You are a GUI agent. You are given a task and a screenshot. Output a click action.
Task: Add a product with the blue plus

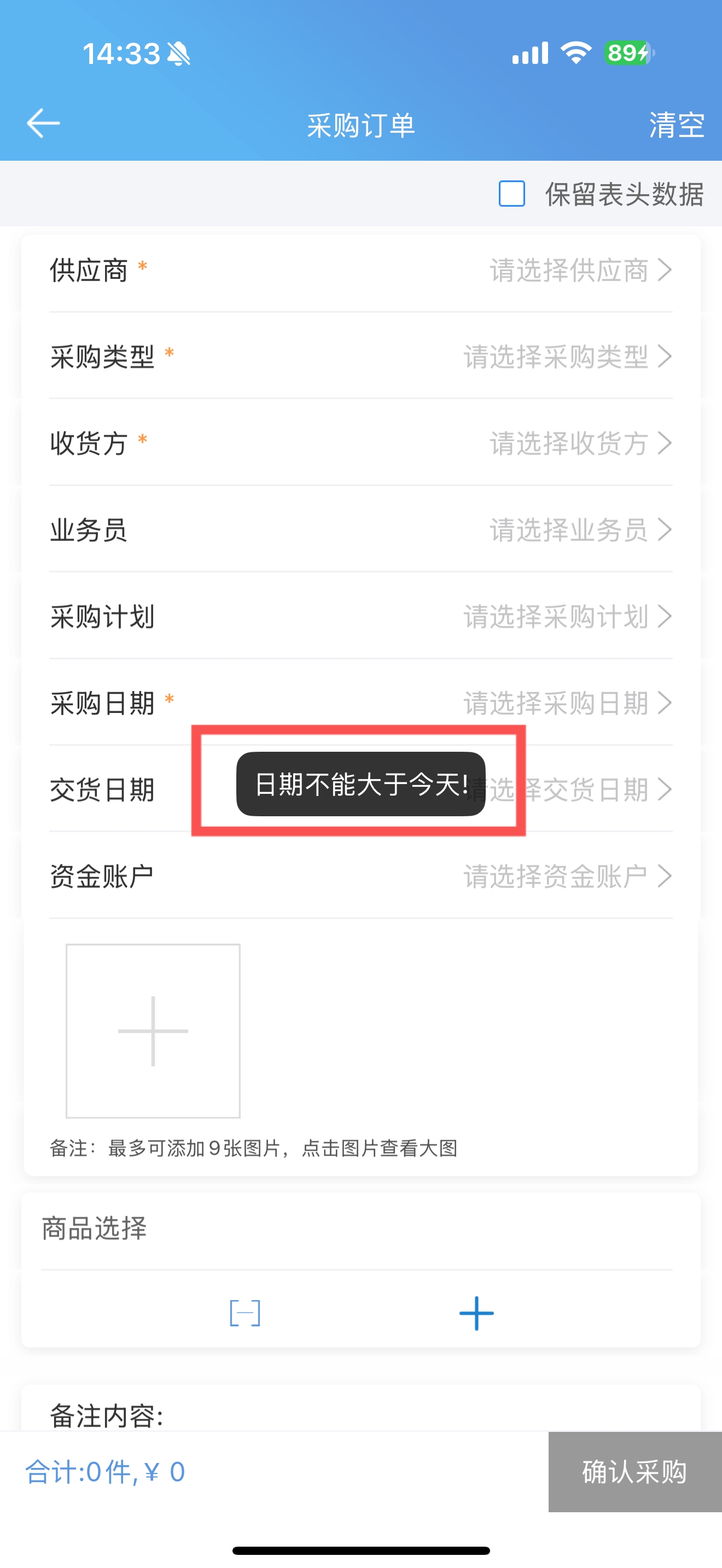[476, 1313]
